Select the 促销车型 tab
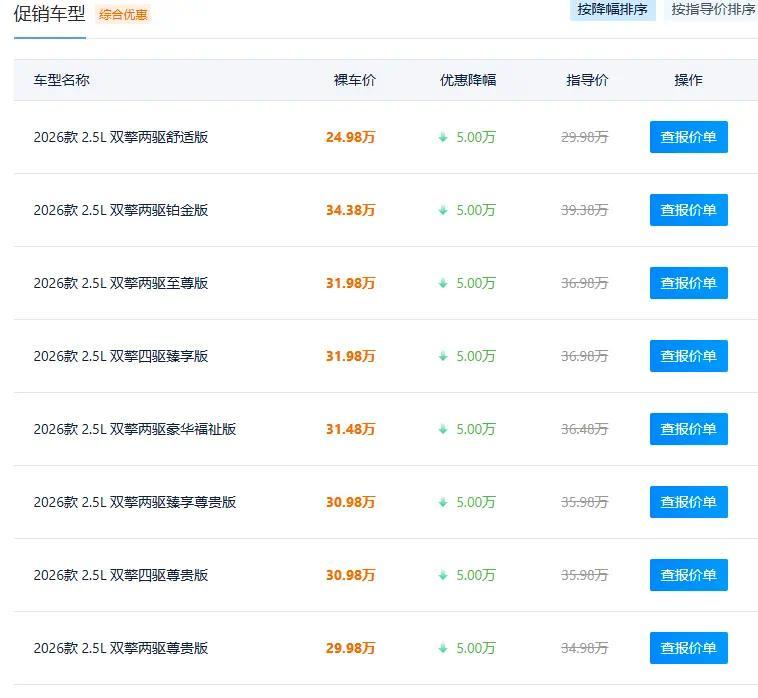The height and width of the screenshot is (698, 758). [50, 14]
